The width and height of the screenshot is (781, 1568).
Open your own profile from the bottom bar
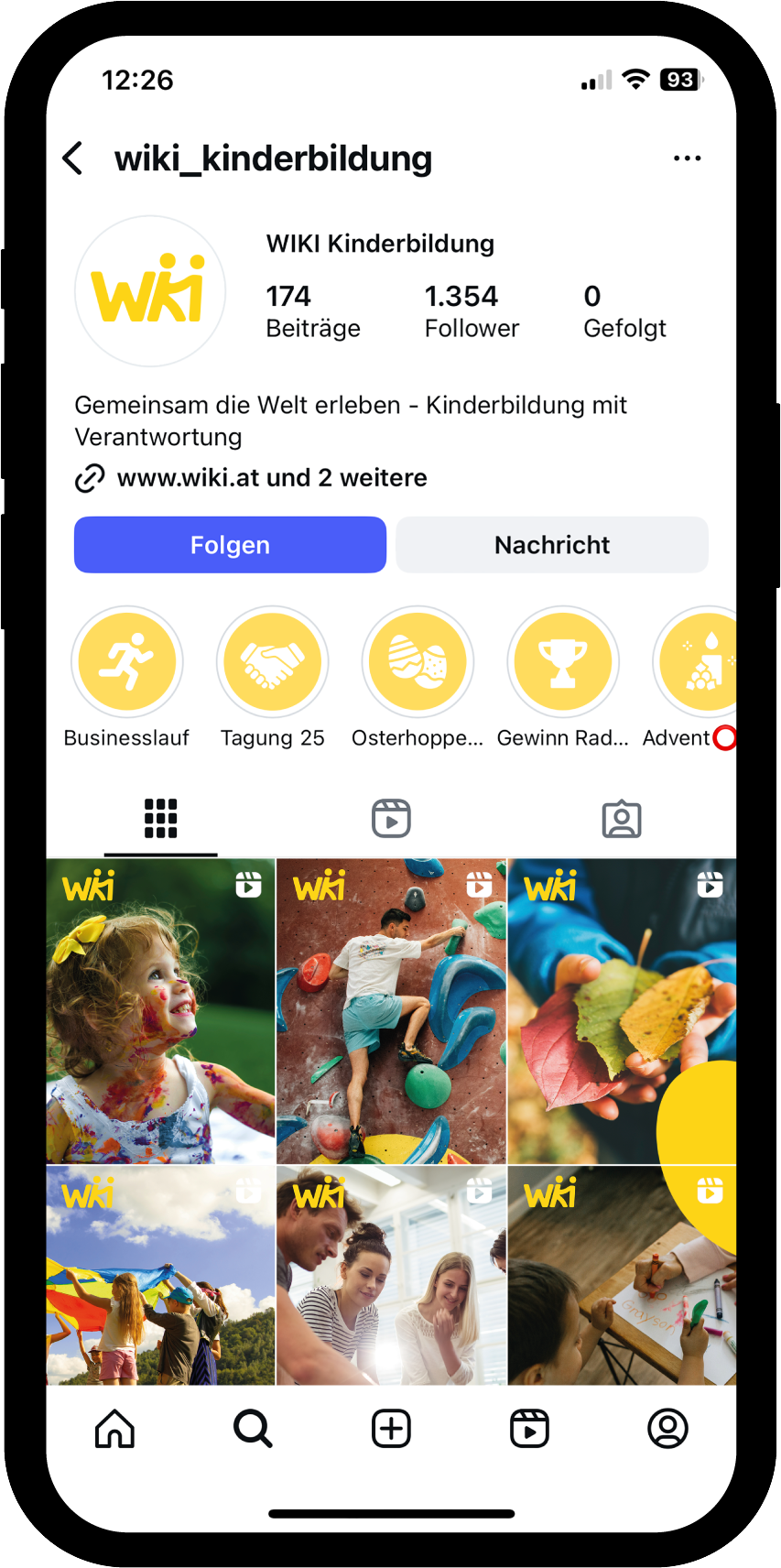667,1429
